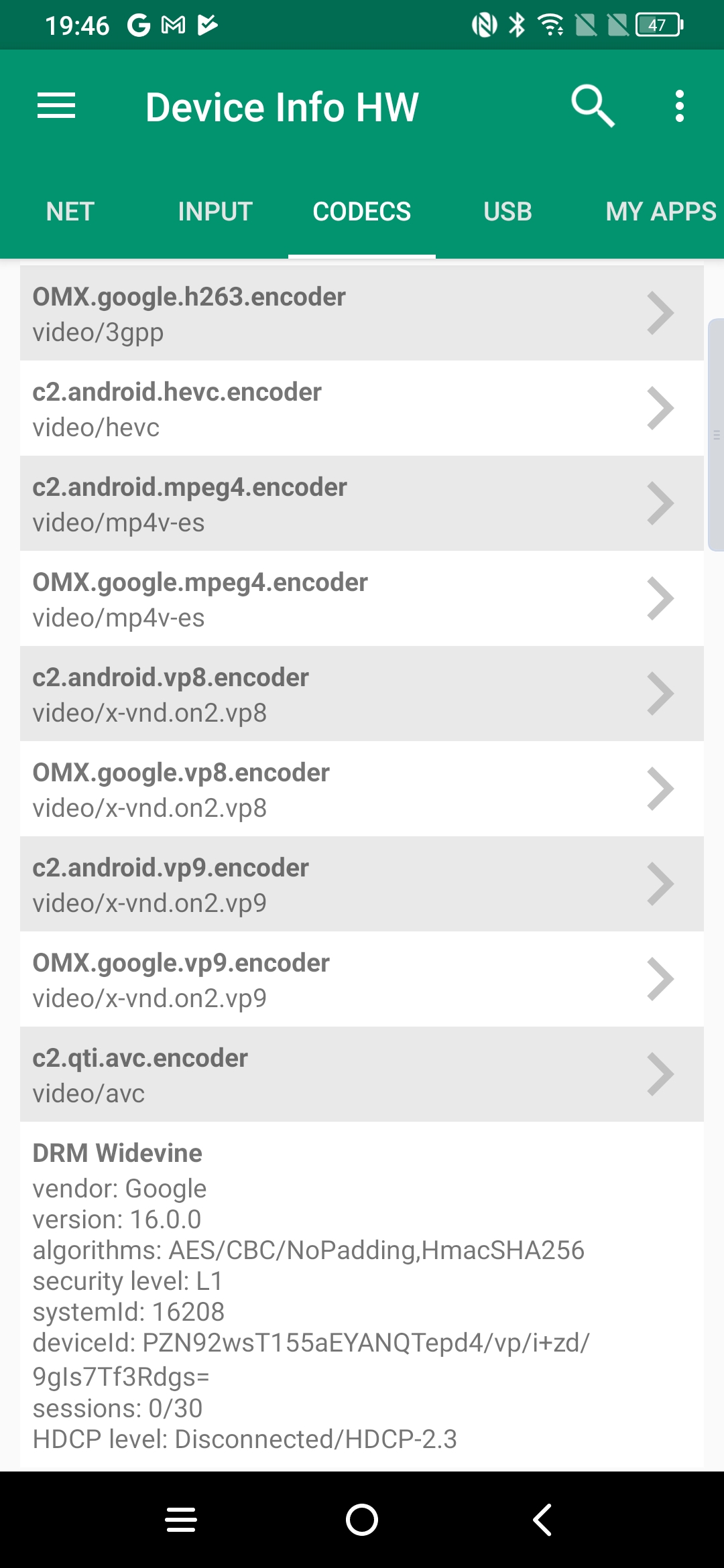Switch to the MY APPS tab
724x1568 pixels.
tap(660, 212)
